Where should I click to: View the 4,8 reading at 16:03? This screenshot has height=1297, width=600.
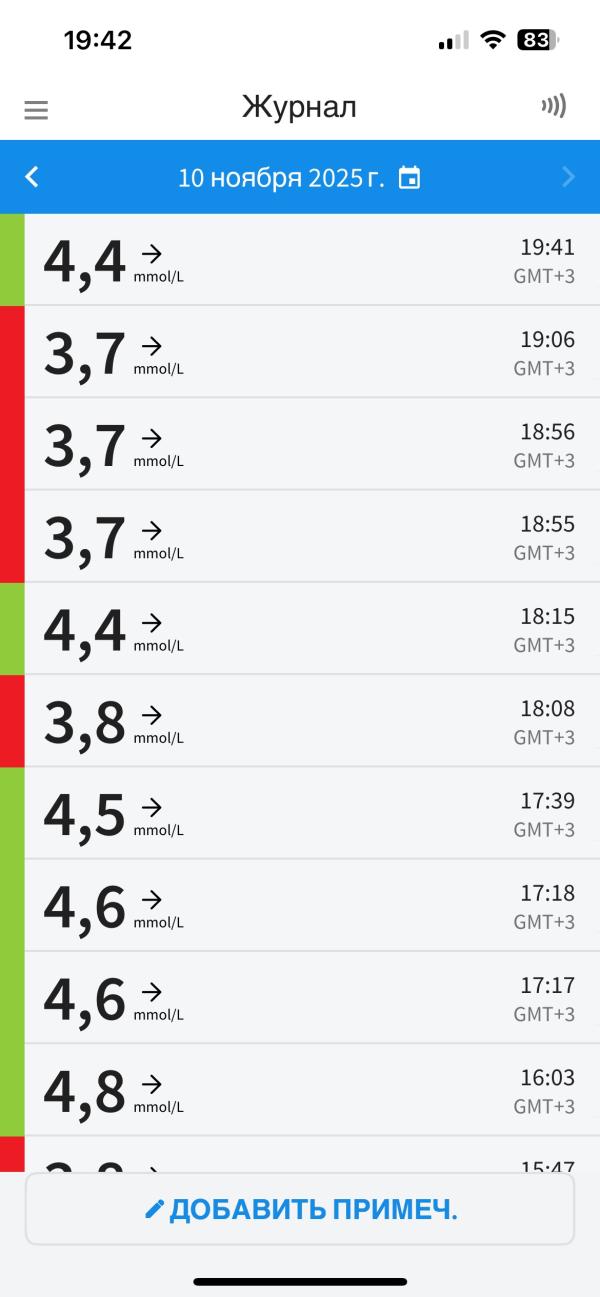[x=300, y=1090]
